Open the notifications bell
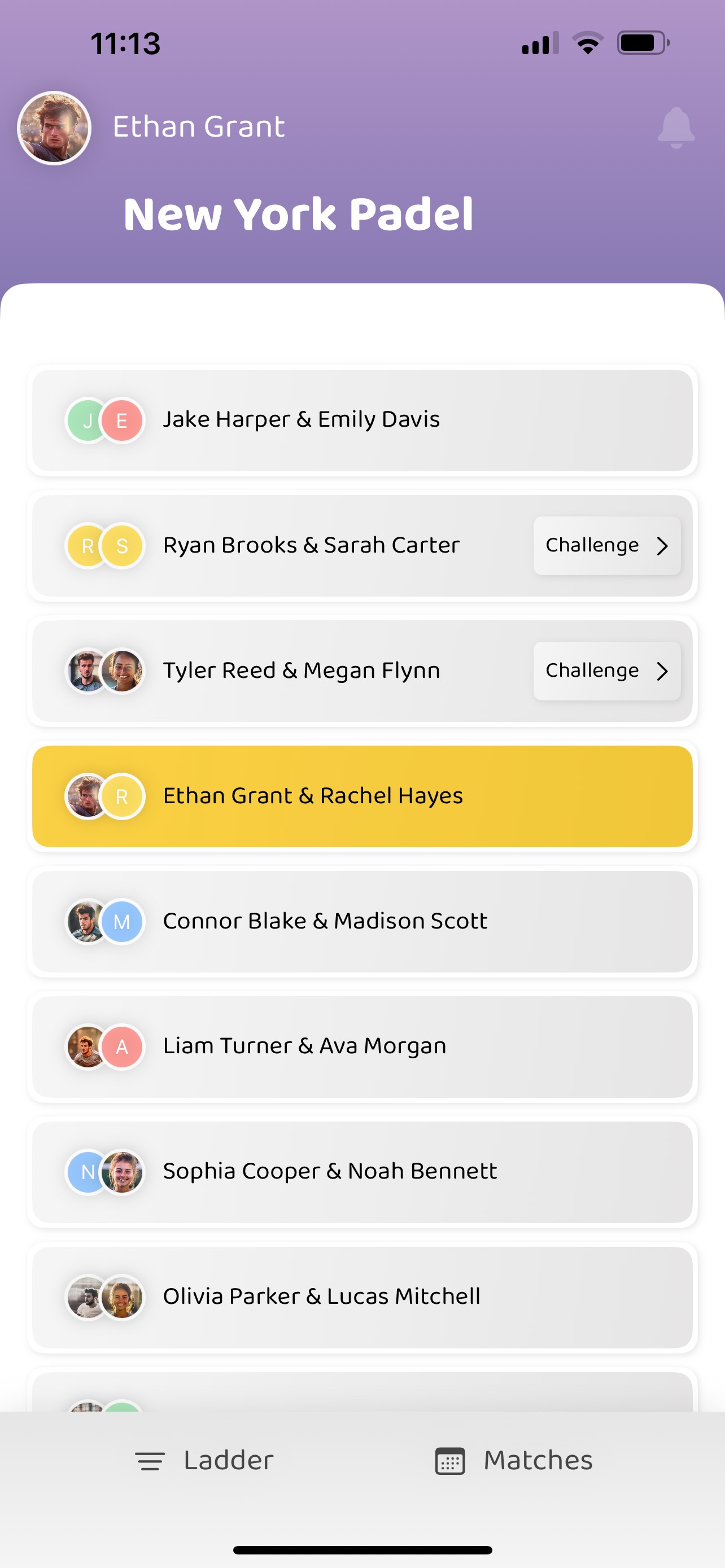725x1568 pixels. click(x=676, y=127)
